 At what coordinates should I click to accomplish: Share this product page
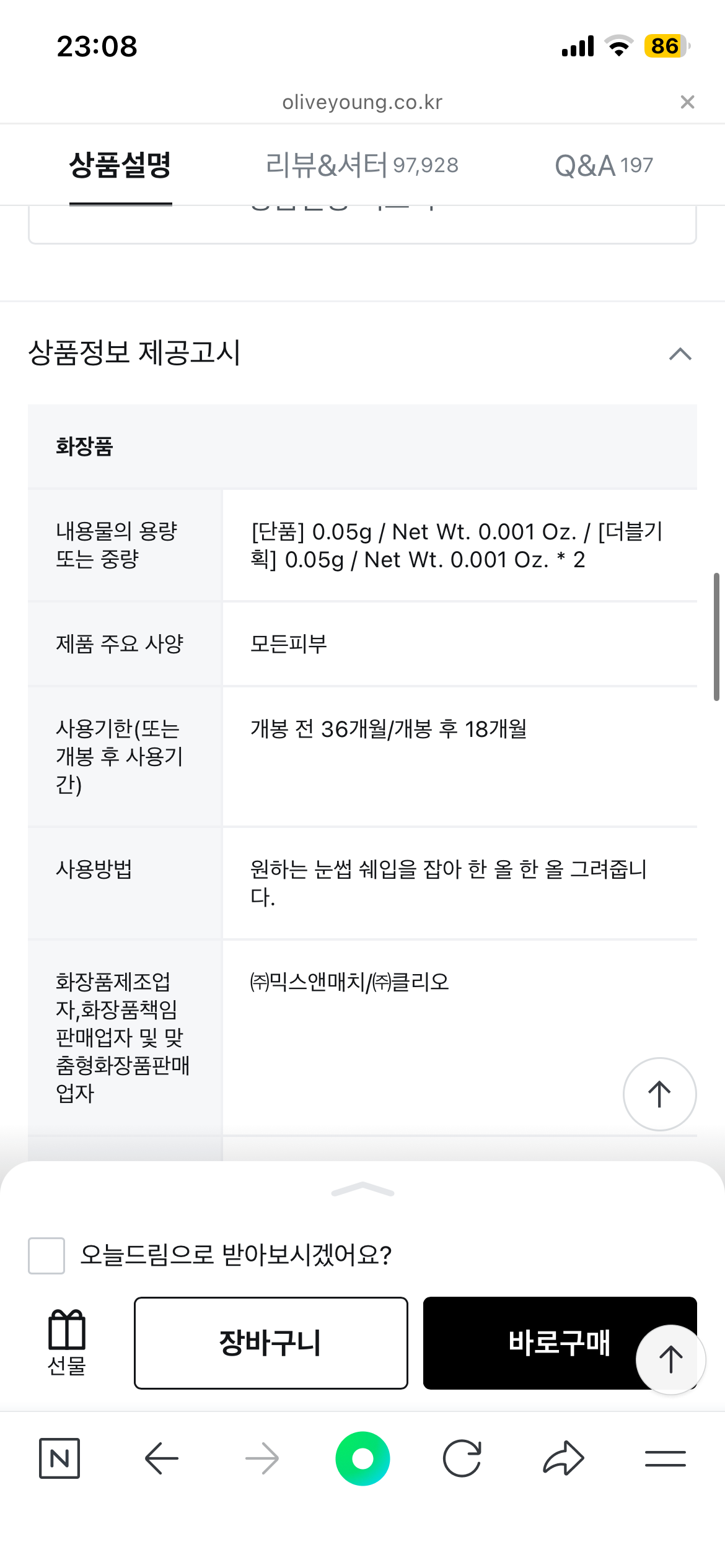tap(563, 1458)
